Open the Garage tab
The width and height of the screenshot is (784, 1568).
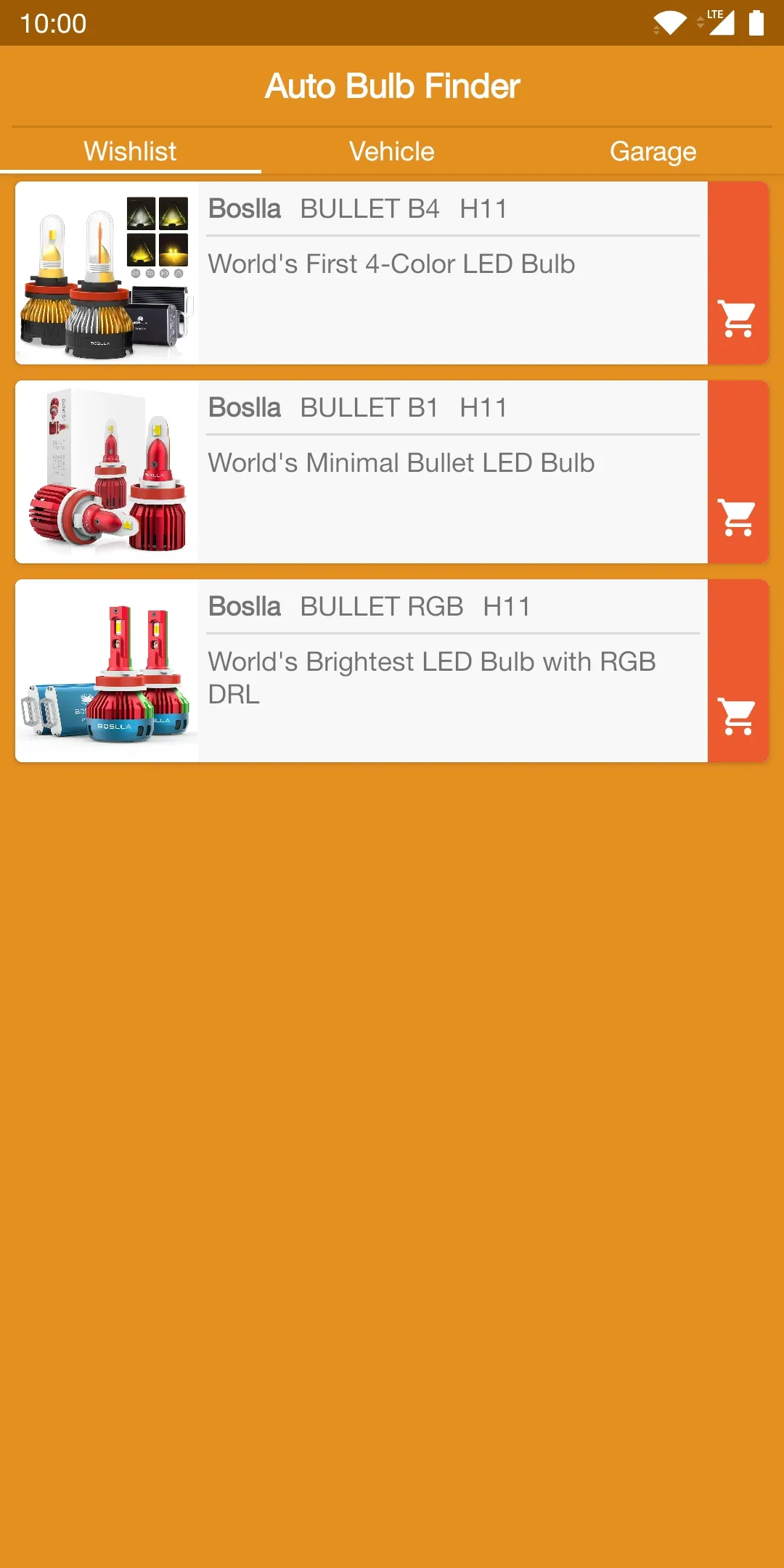click(x=653, y=151)
